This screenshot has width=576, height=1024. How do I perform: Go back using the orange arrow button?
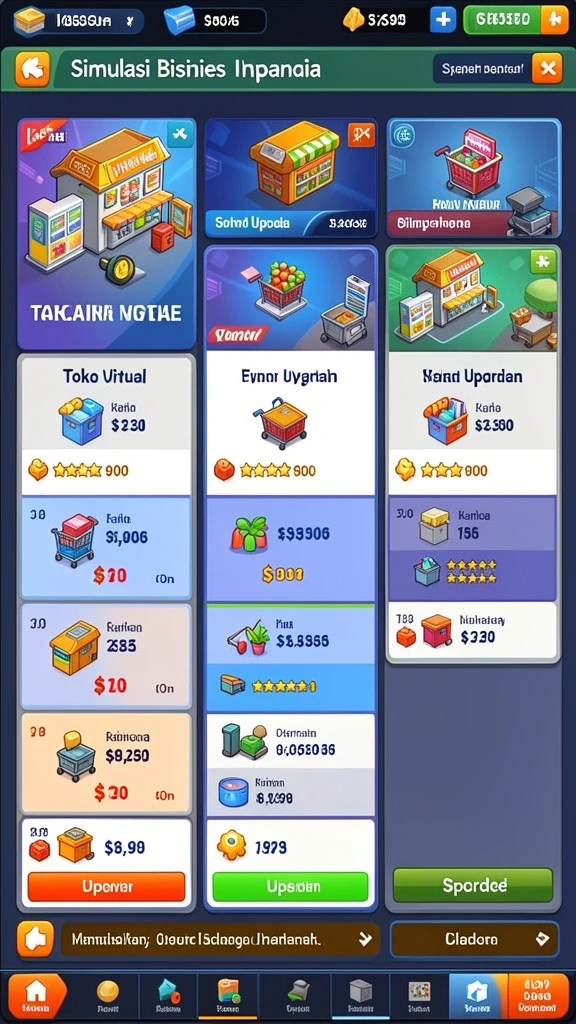32,69
